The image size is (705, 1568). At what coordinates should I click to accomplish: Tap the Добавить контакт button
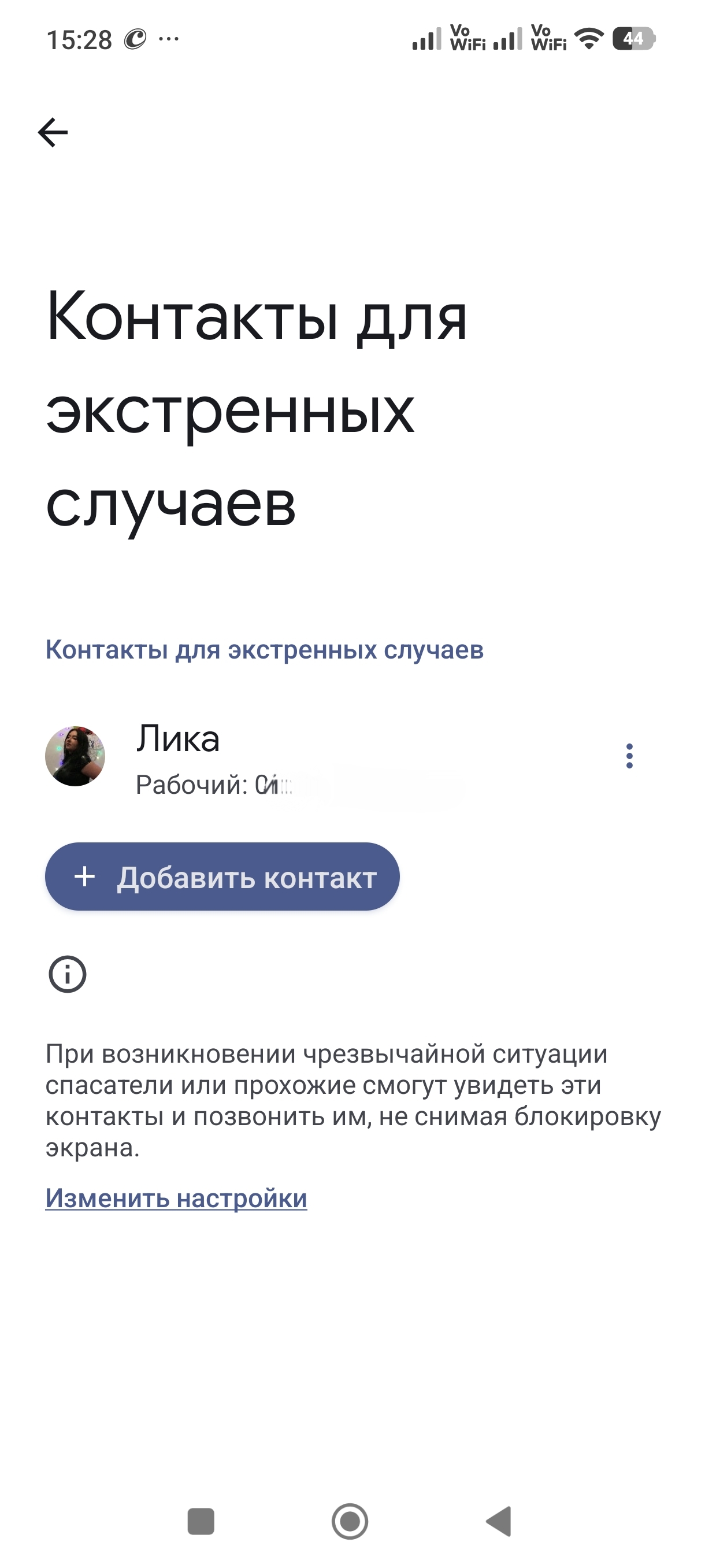click(222, 877)
